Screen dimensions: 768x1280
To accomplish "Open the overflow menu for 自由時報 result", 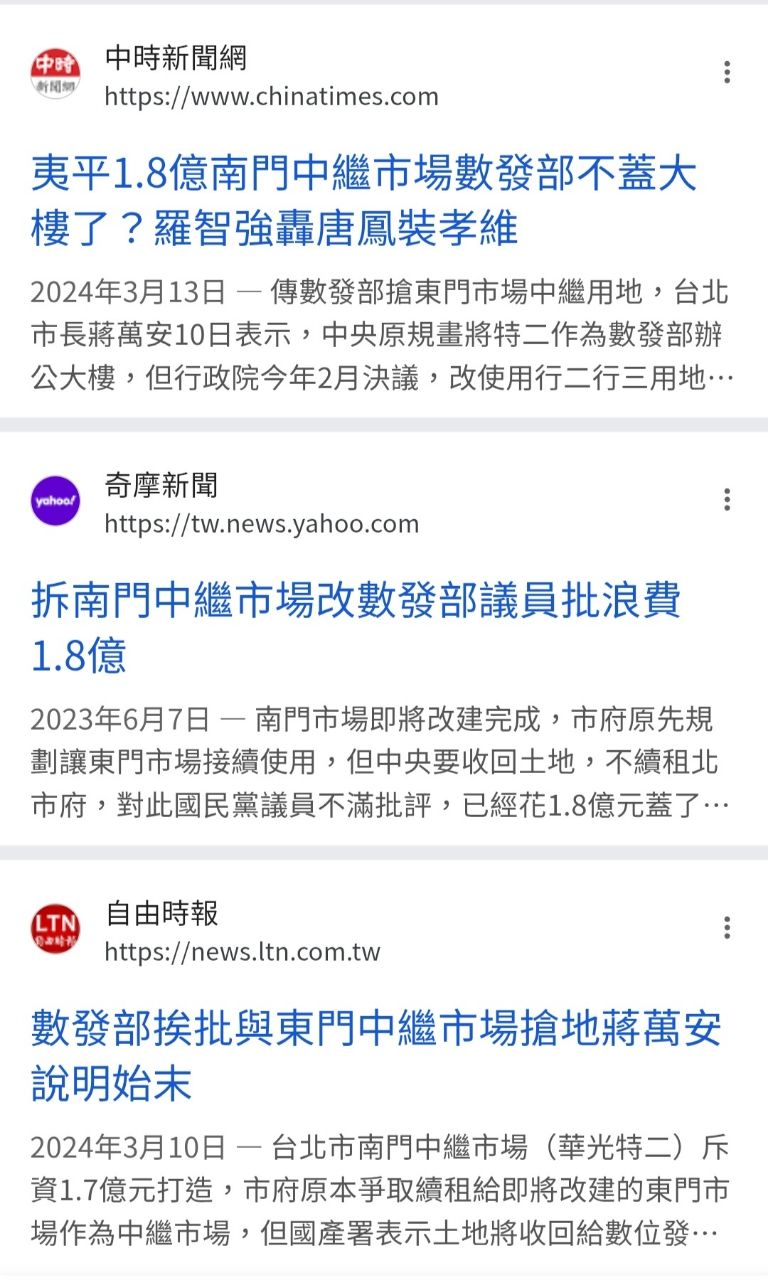I will [x=727, y=928].
